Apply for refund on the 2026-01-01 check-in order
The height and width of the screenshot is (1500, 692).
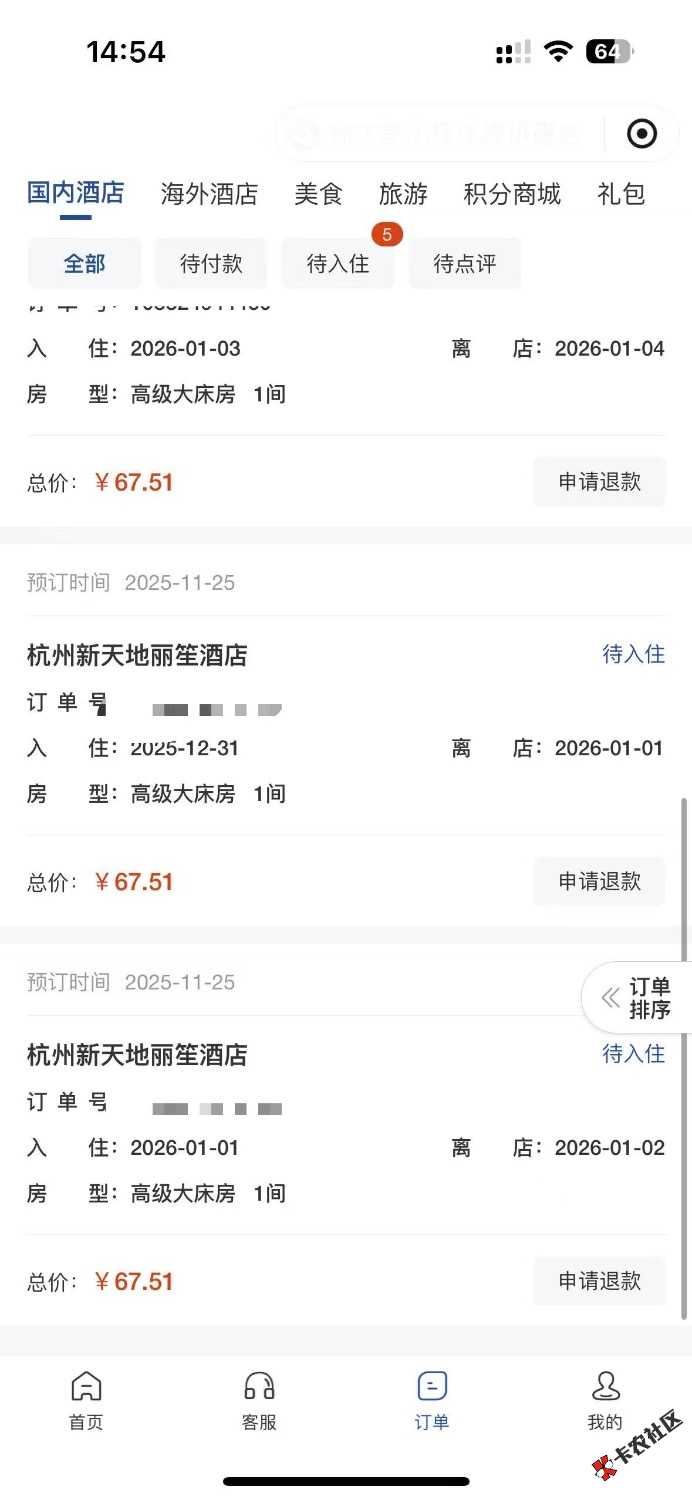[599, 1281]
